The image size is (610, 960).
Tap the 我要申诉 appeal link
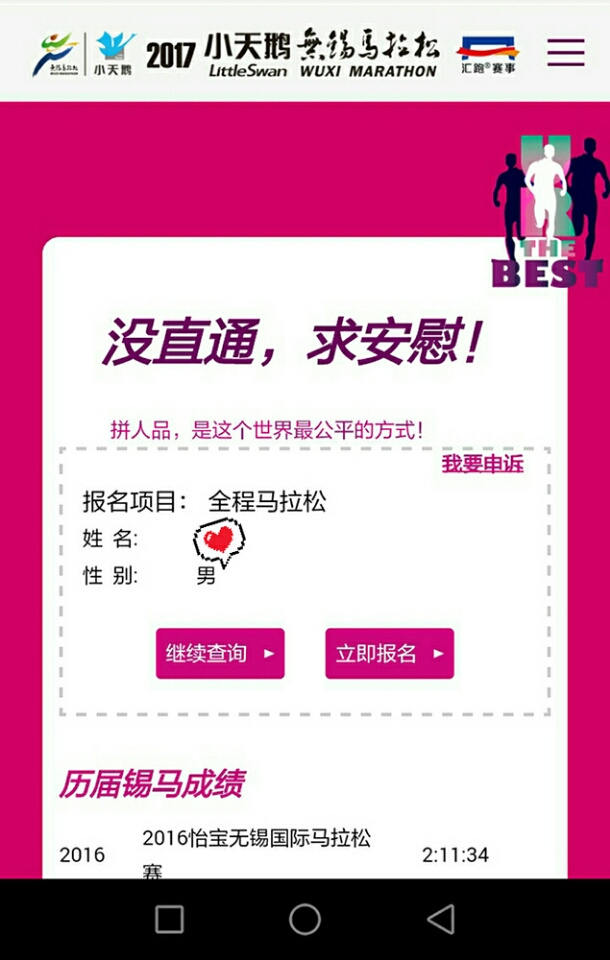coord(482,465)
